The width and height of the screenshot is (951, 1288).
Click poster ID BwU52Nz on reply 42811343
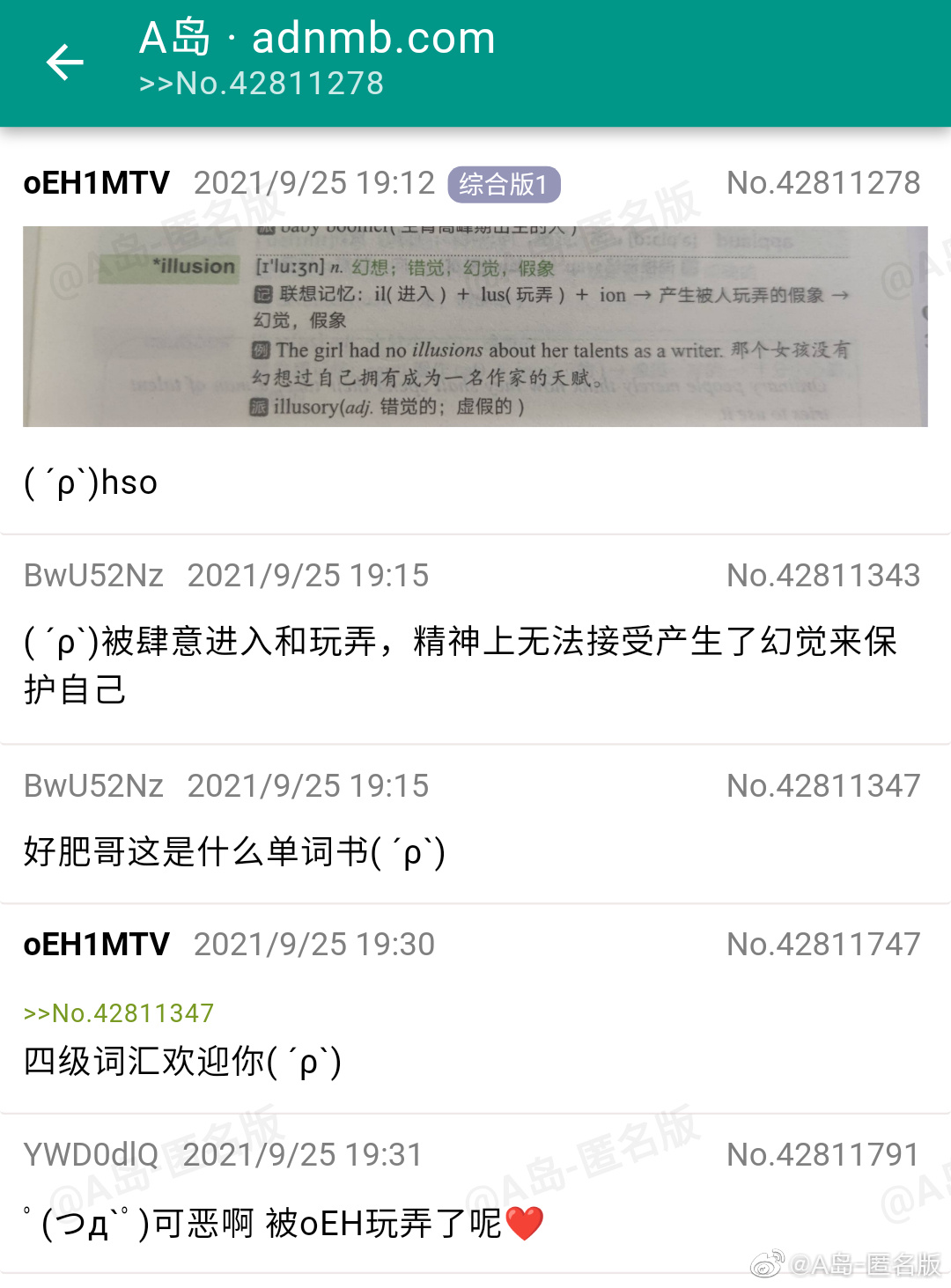pos(92,576)
